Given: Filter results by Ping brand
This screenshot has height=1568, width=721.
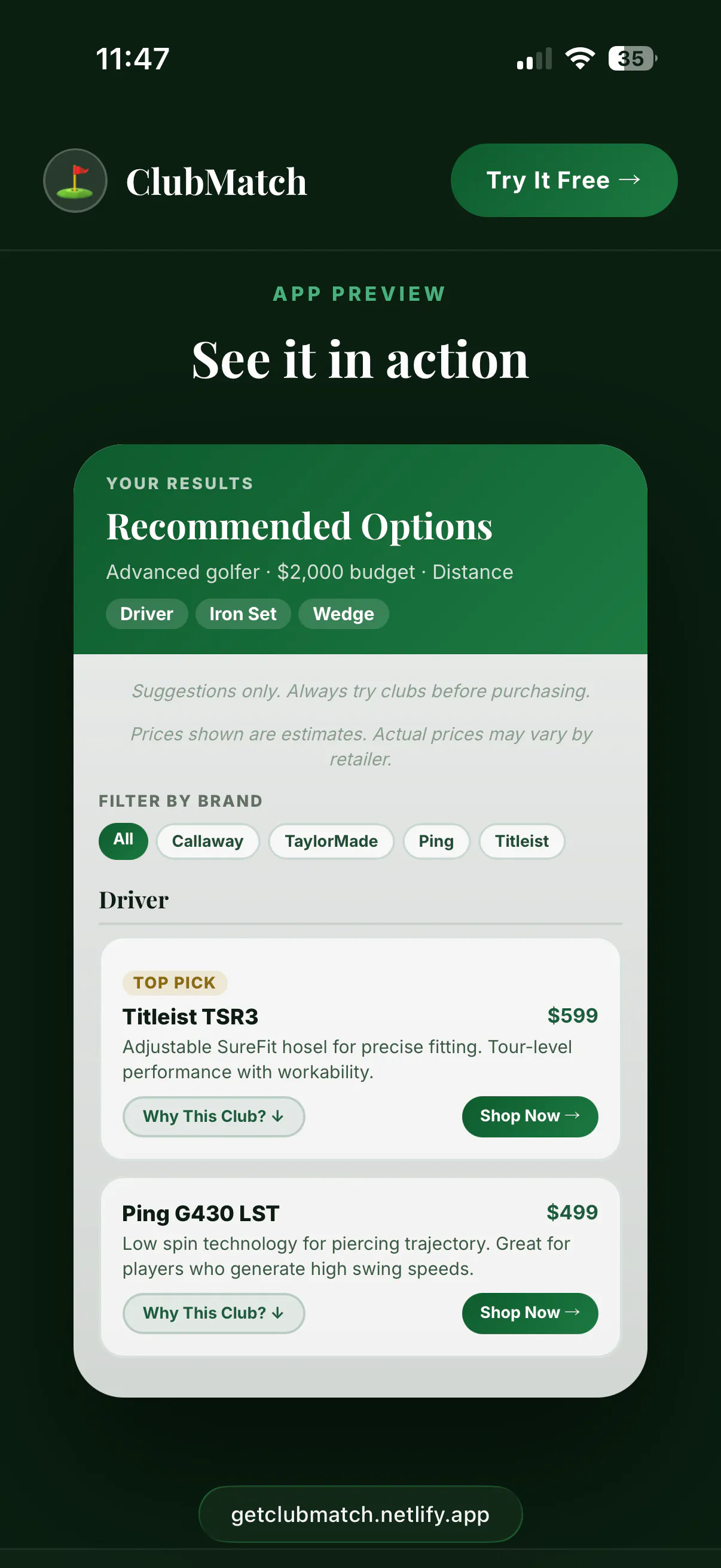Looking at the screenshot, I should tap(436, 841).
